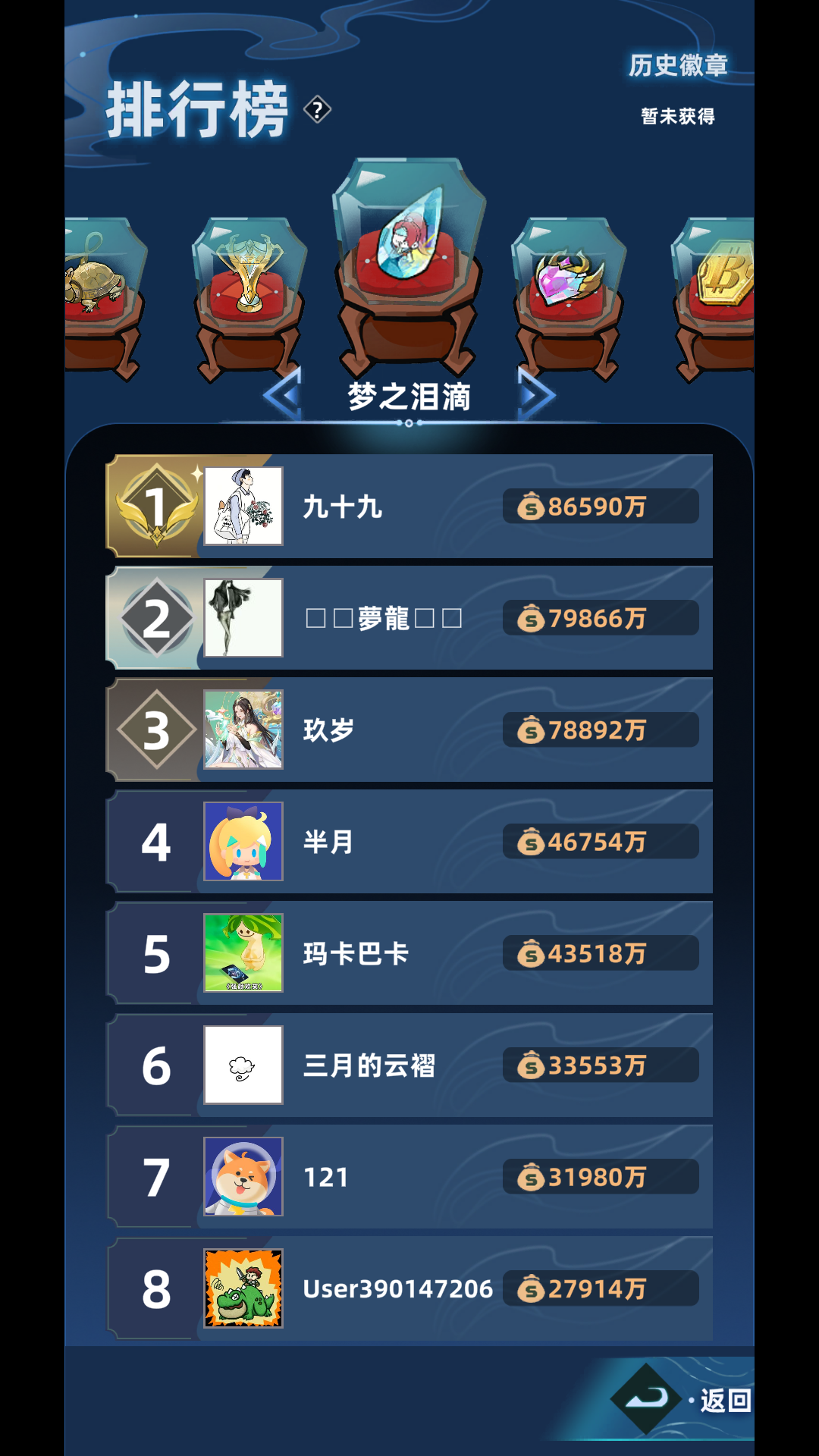The height and width of the screenshot is (1456, 819).
Task: Select the pink gem crown trophy display
Action: 567,281
